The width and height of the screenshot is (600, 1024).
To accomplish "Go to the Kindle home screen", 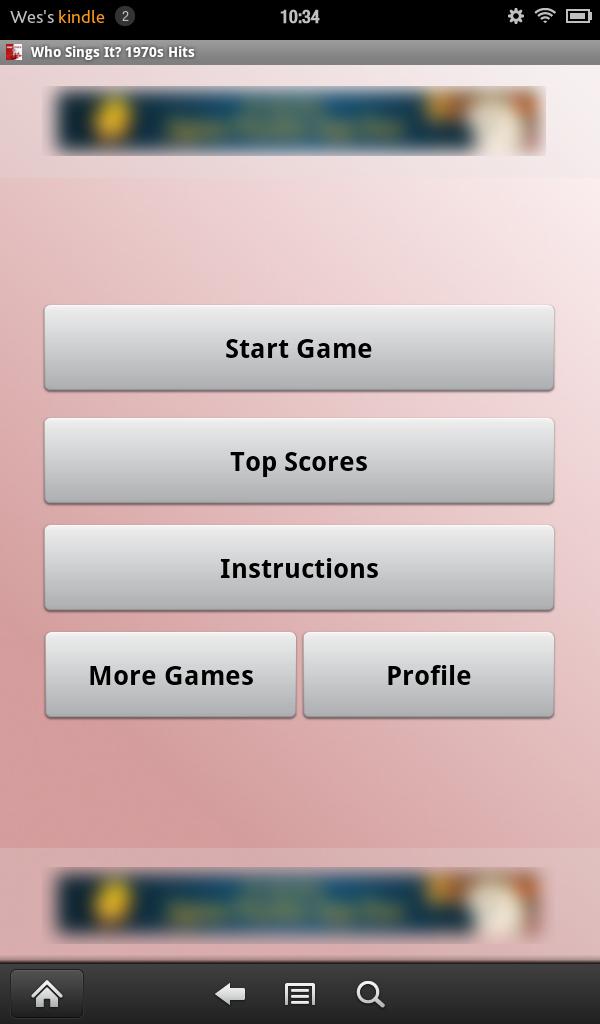I will (47, 994).
